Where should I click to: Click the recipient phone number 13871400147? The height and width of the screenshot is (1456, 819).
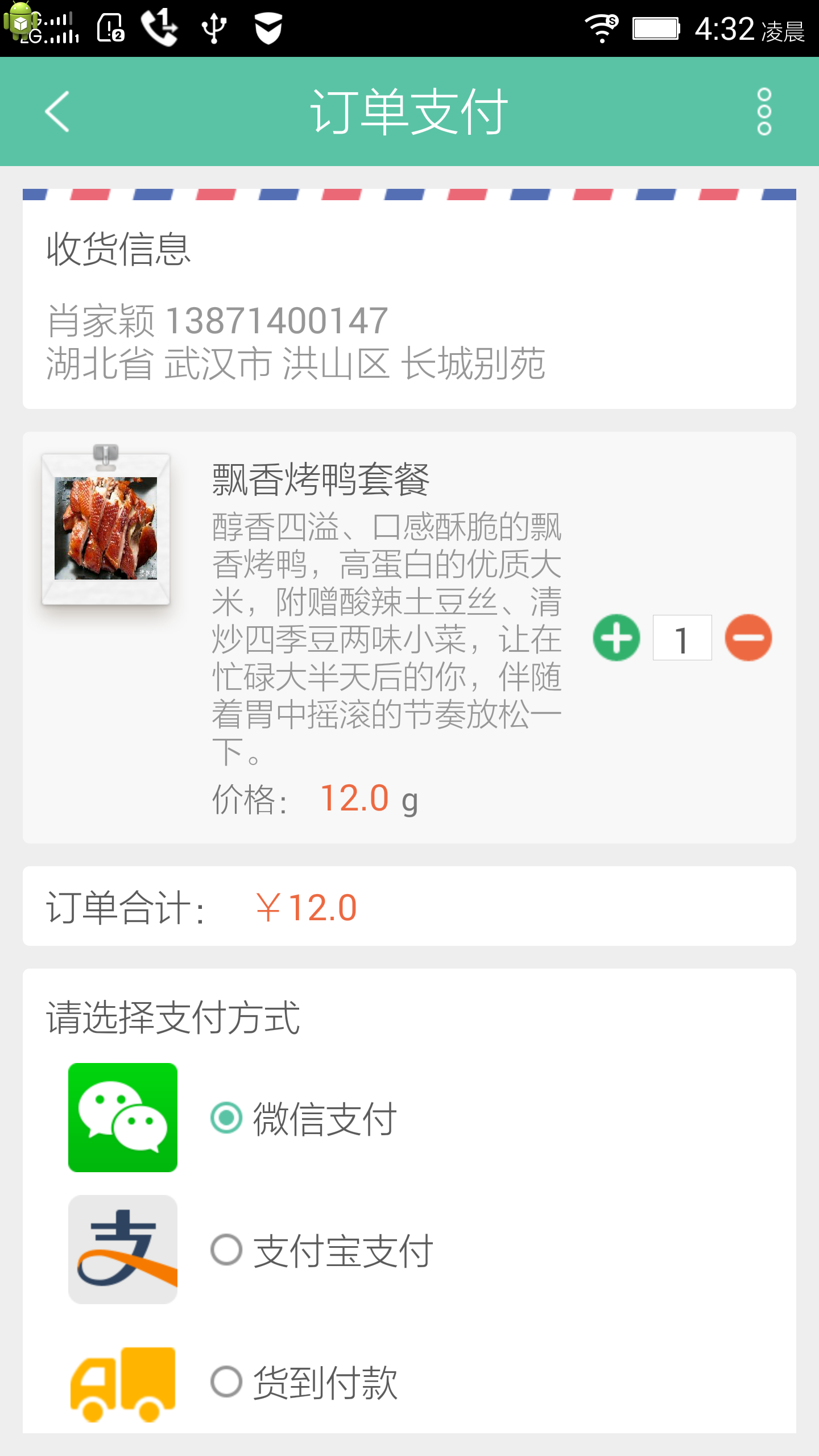[278, 318]
